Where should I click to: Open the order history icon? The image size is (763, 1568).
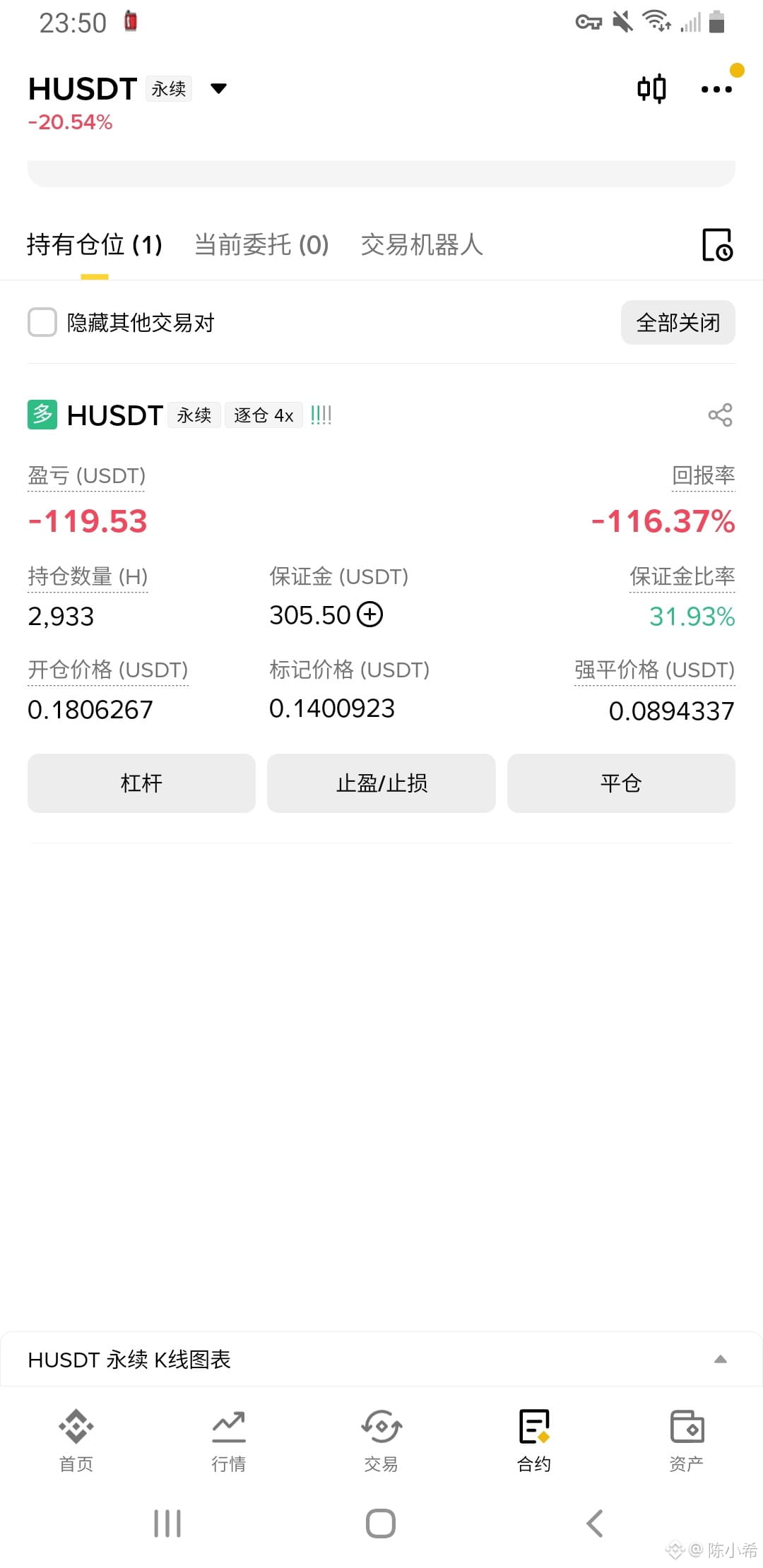pos(717,245)
